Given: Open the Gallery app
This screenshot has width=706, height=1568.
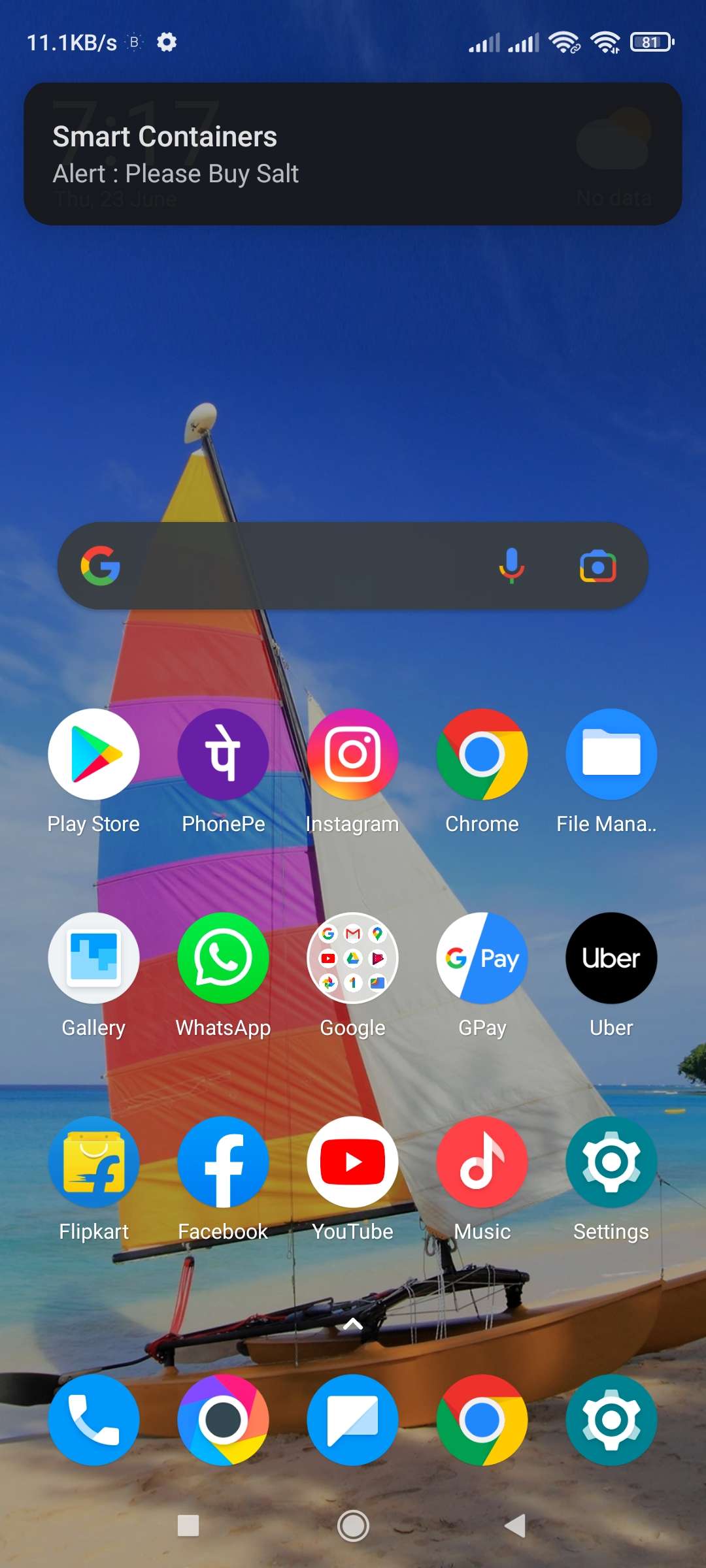Looking at the screenshot, I should click(93, 958).
